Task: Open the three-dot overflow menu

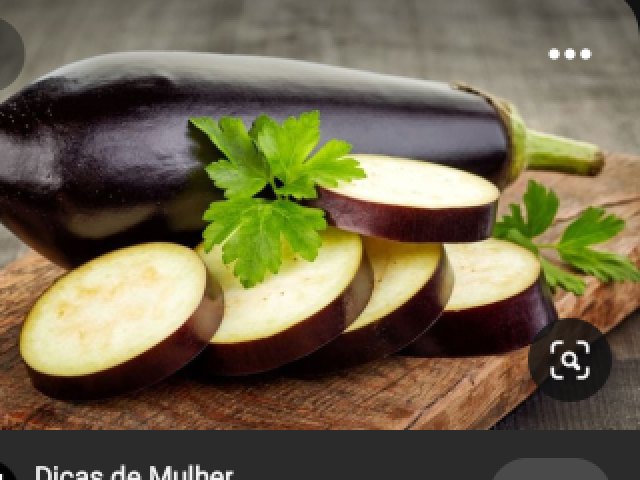Action: pyautogui.click(x=569, y=54)
